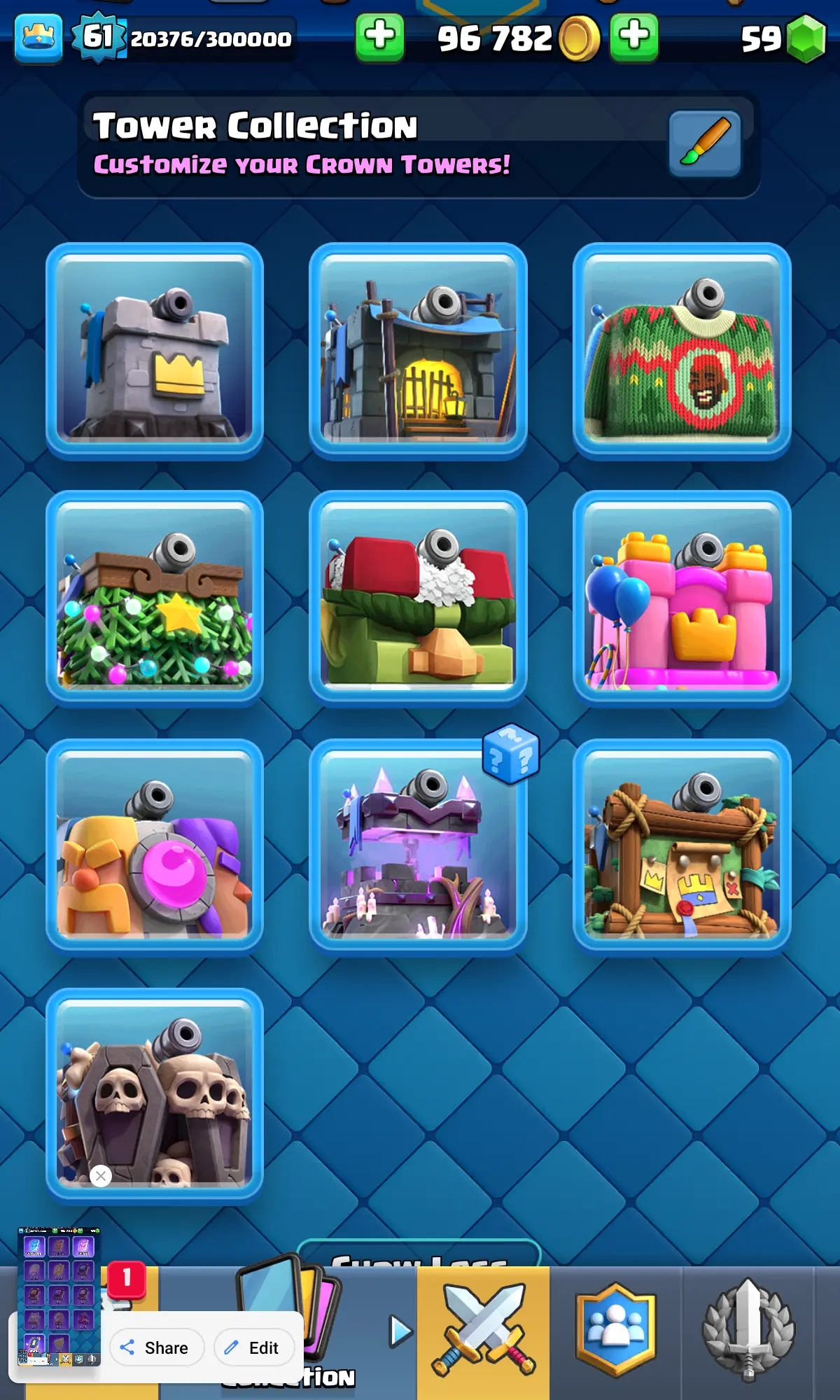Select the purple crystal tower skin
The height and width of the screenshot is (1400, 840).
pos(418,847)
